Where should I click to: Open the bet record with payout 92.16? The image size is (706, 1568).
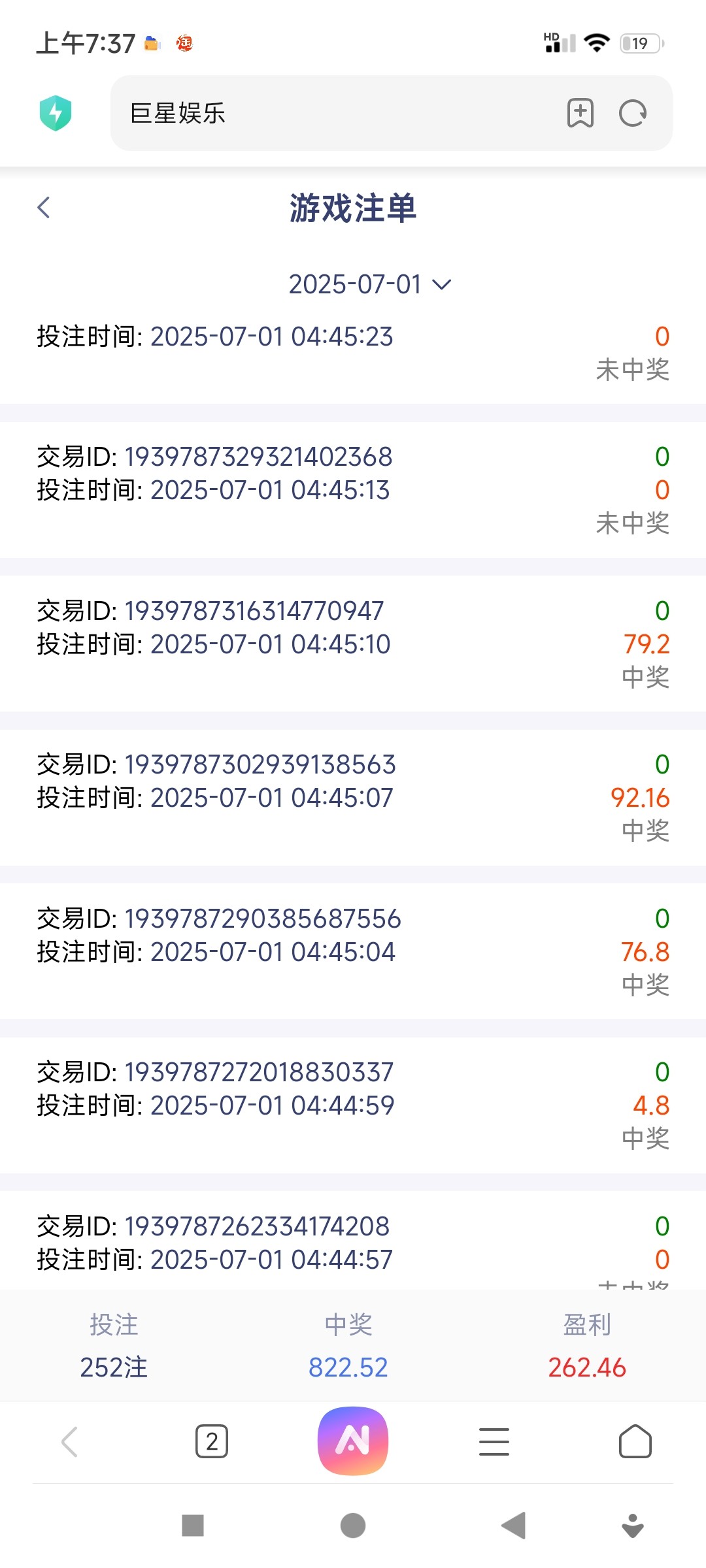(x=353, y=798)
